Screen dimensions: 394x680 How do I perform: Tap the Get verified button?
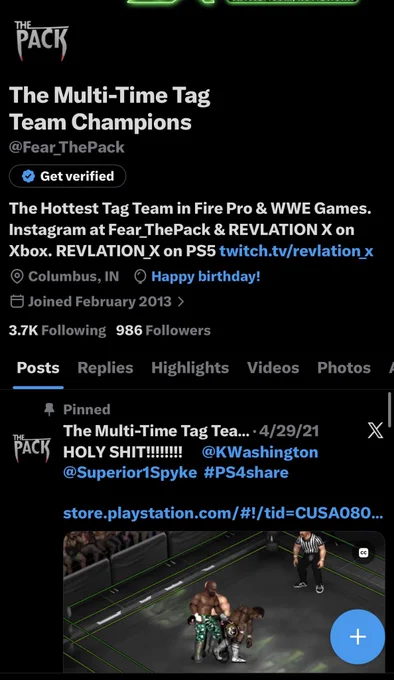tap(67, 176)
